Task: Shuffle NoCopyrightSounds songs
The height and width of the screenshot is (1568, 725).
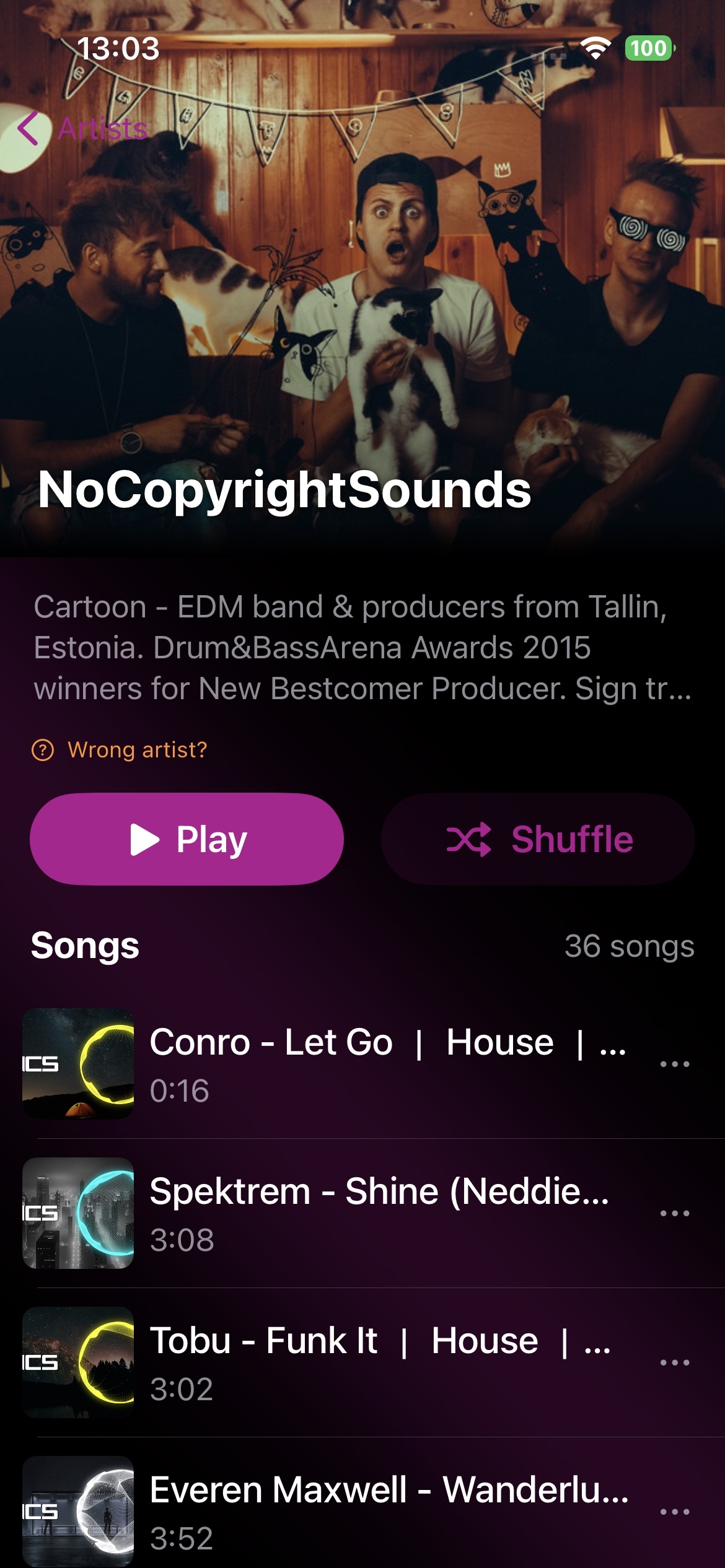Action: pyautogui.click(x=538, y=839)
